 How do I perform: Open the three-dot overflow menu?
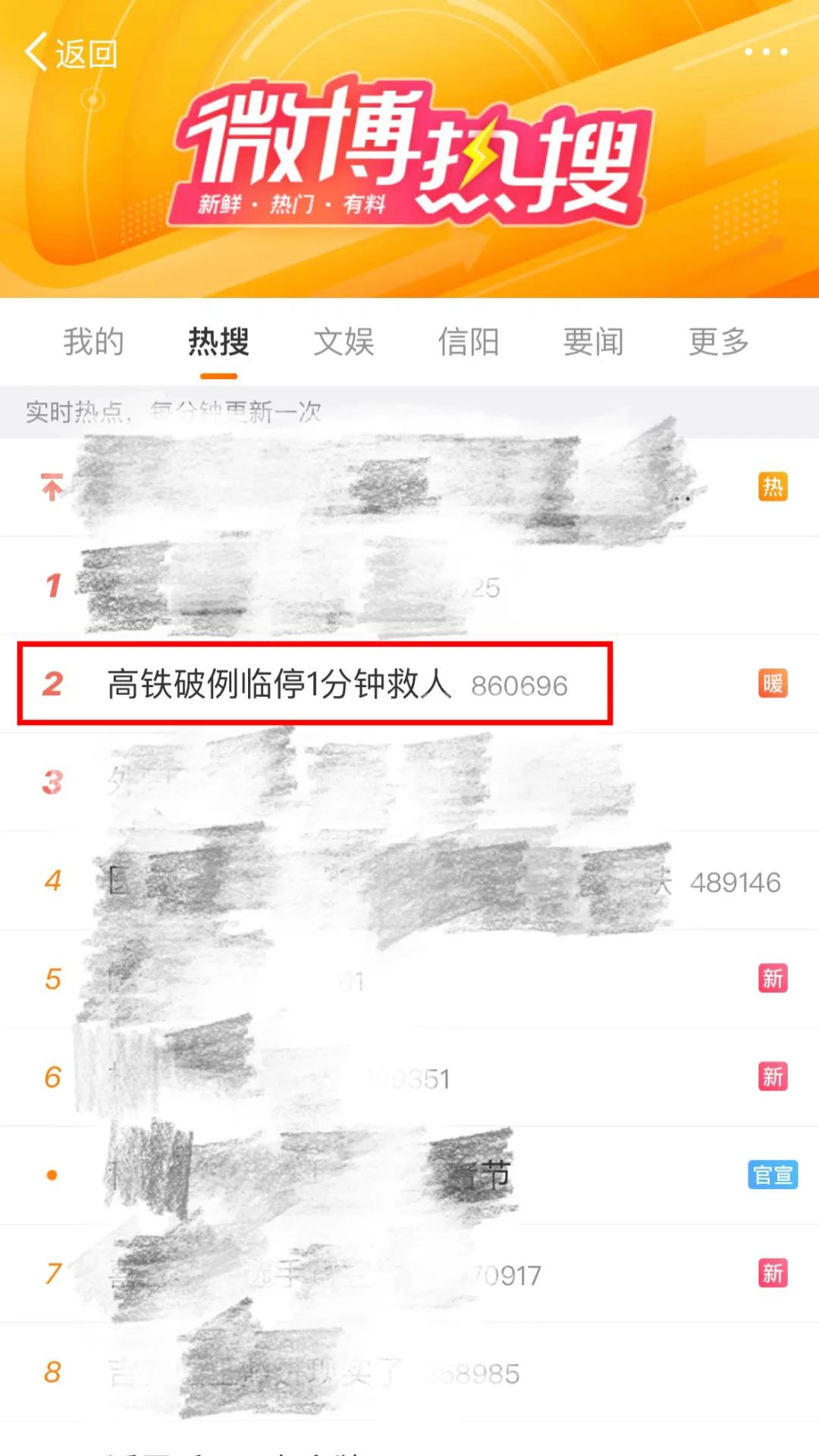[x=765, y=52]
